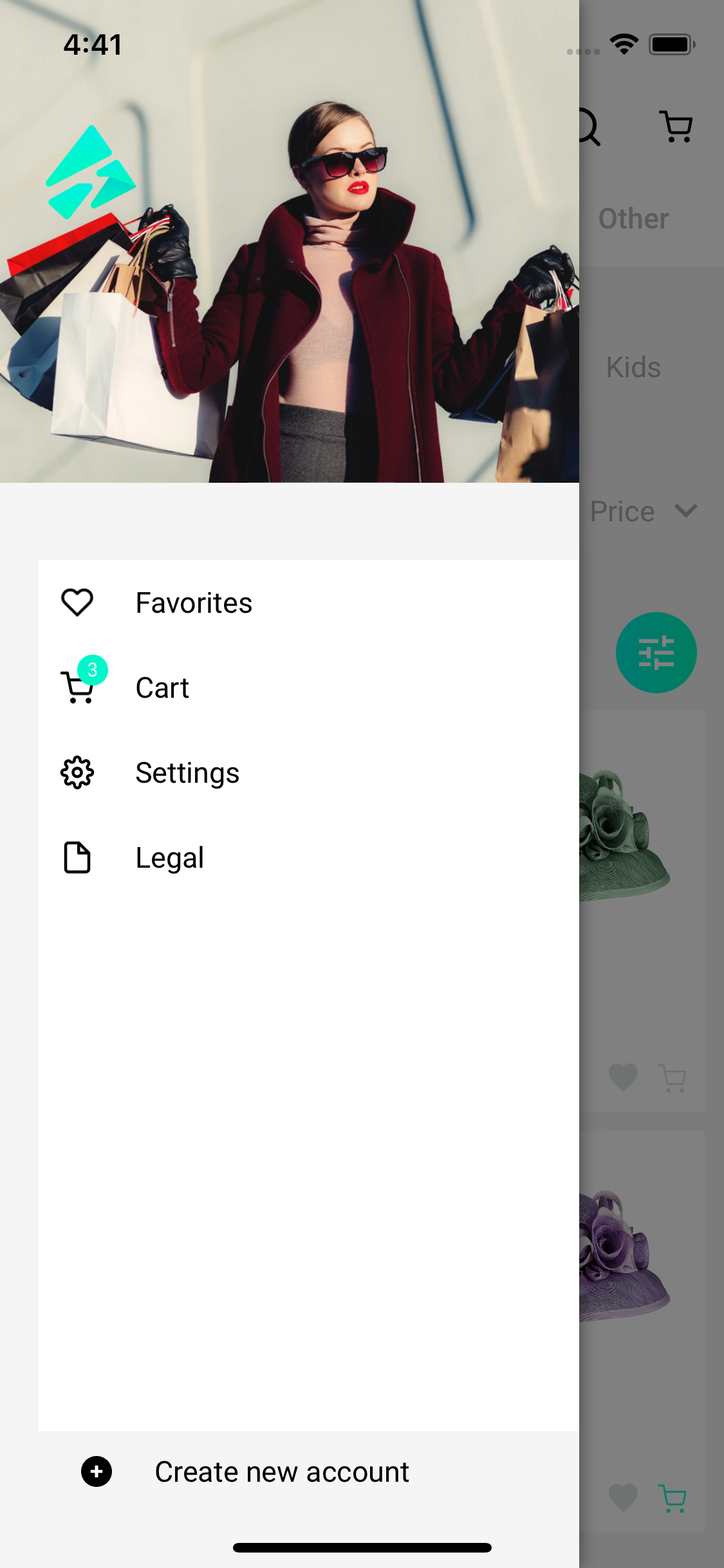This screenshot has width=724, height=1568.
Task: Expand the Price sort dropdown
Action: tap(644, 512)
